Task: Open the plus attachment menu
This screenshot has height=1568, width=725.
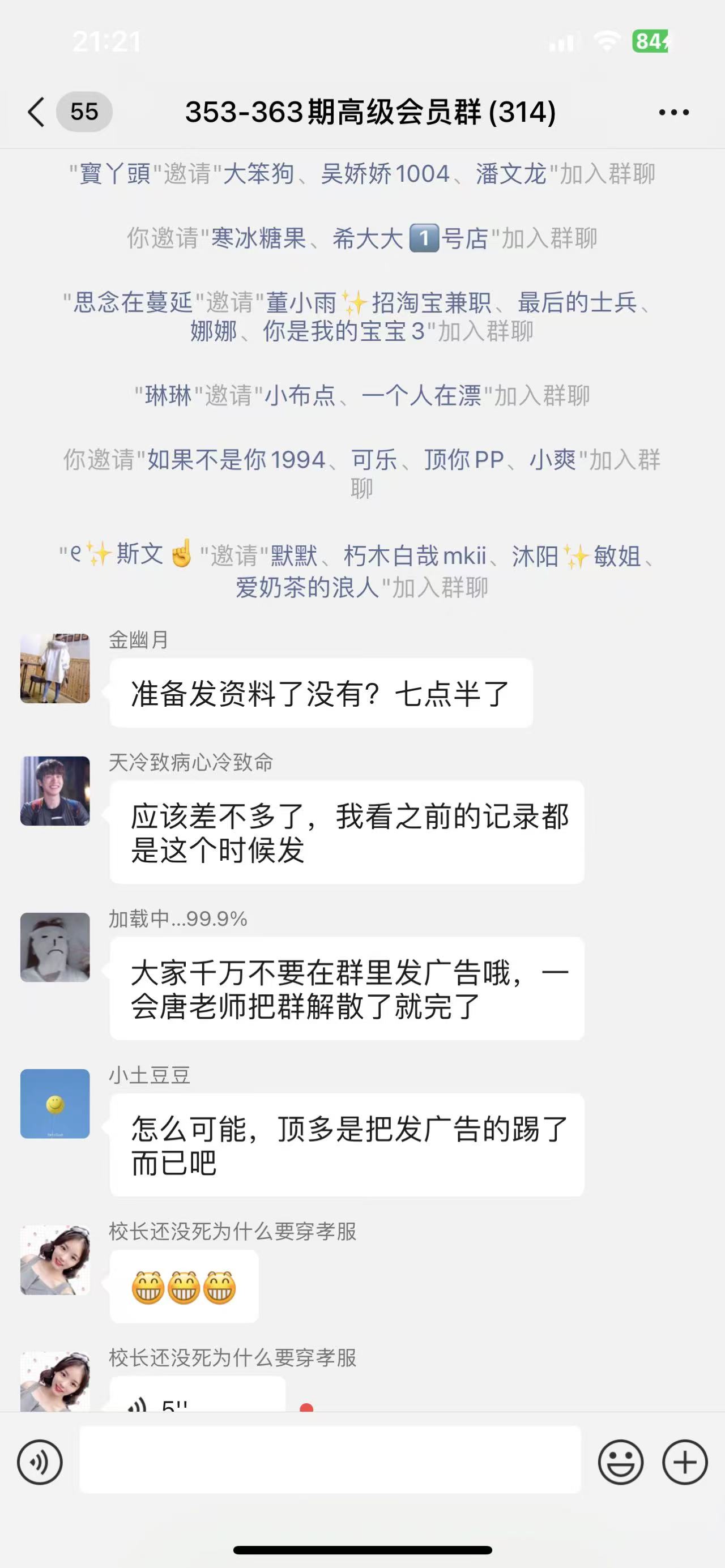Action: click(x=684, y=1462)
